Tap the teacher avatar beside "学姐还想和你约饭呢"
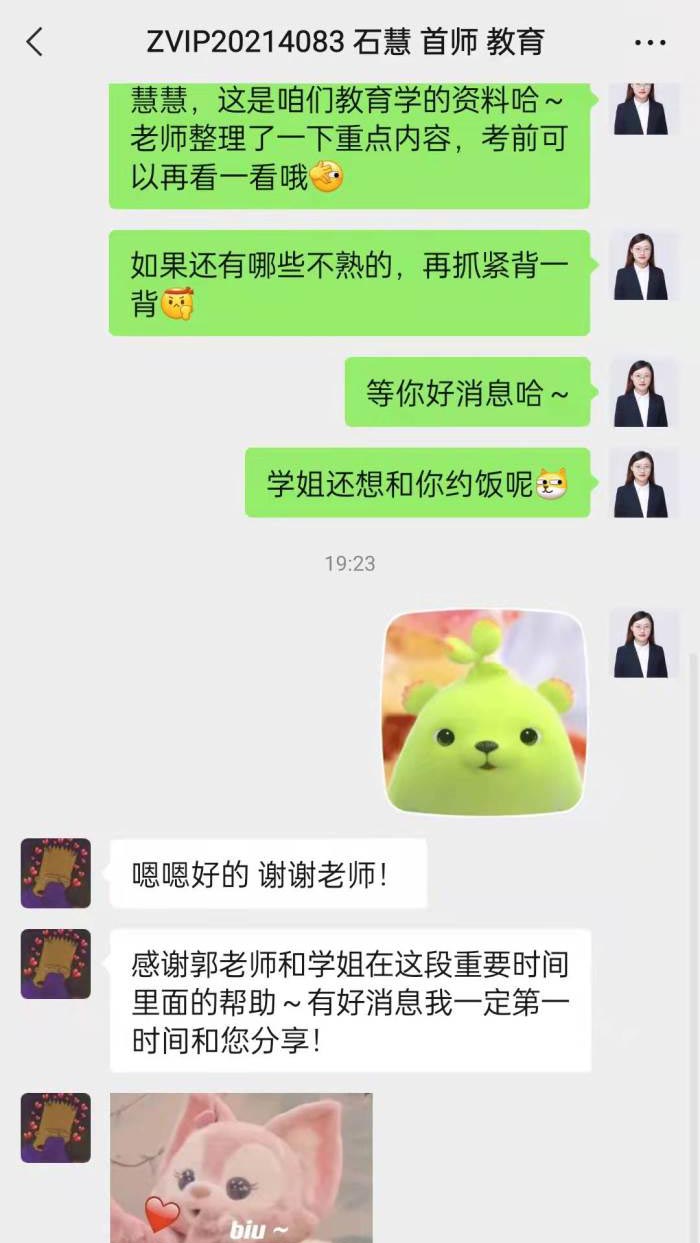The image size is (700, 1243). coord(640,483)
